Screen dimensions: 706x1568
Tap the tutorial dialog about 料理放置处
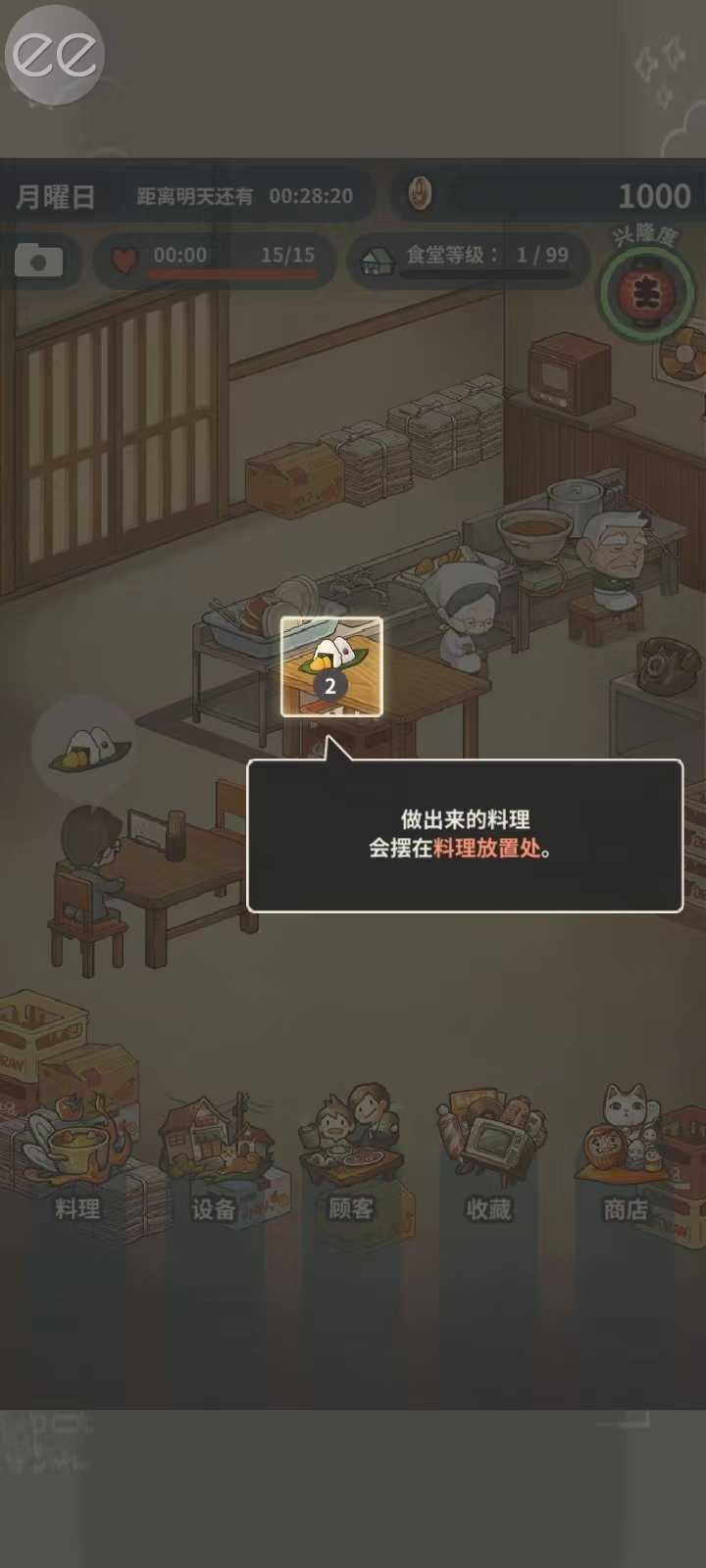coord(465,835)
